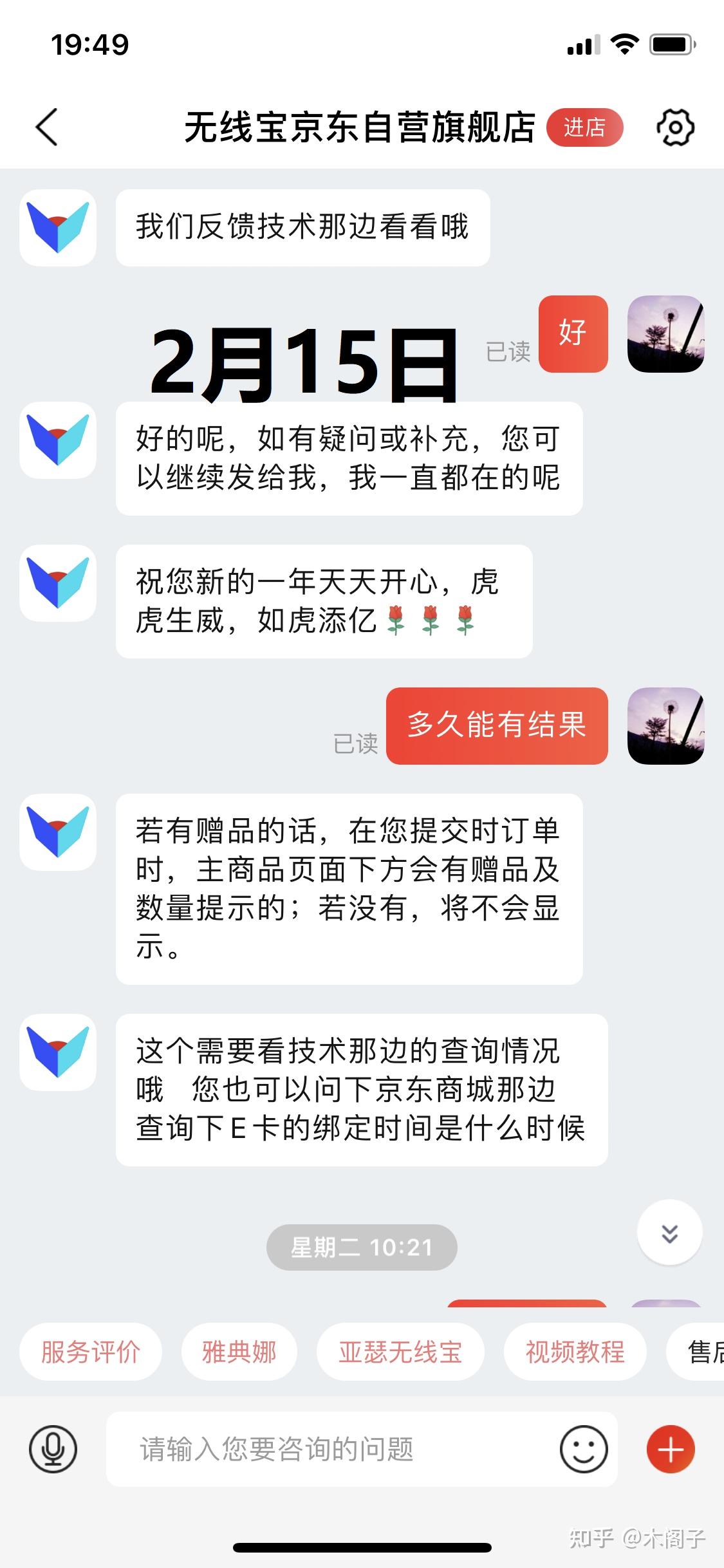Select the 雅典娜 chip
This screenshot has height=1568, width=724.
point(239,1352)
